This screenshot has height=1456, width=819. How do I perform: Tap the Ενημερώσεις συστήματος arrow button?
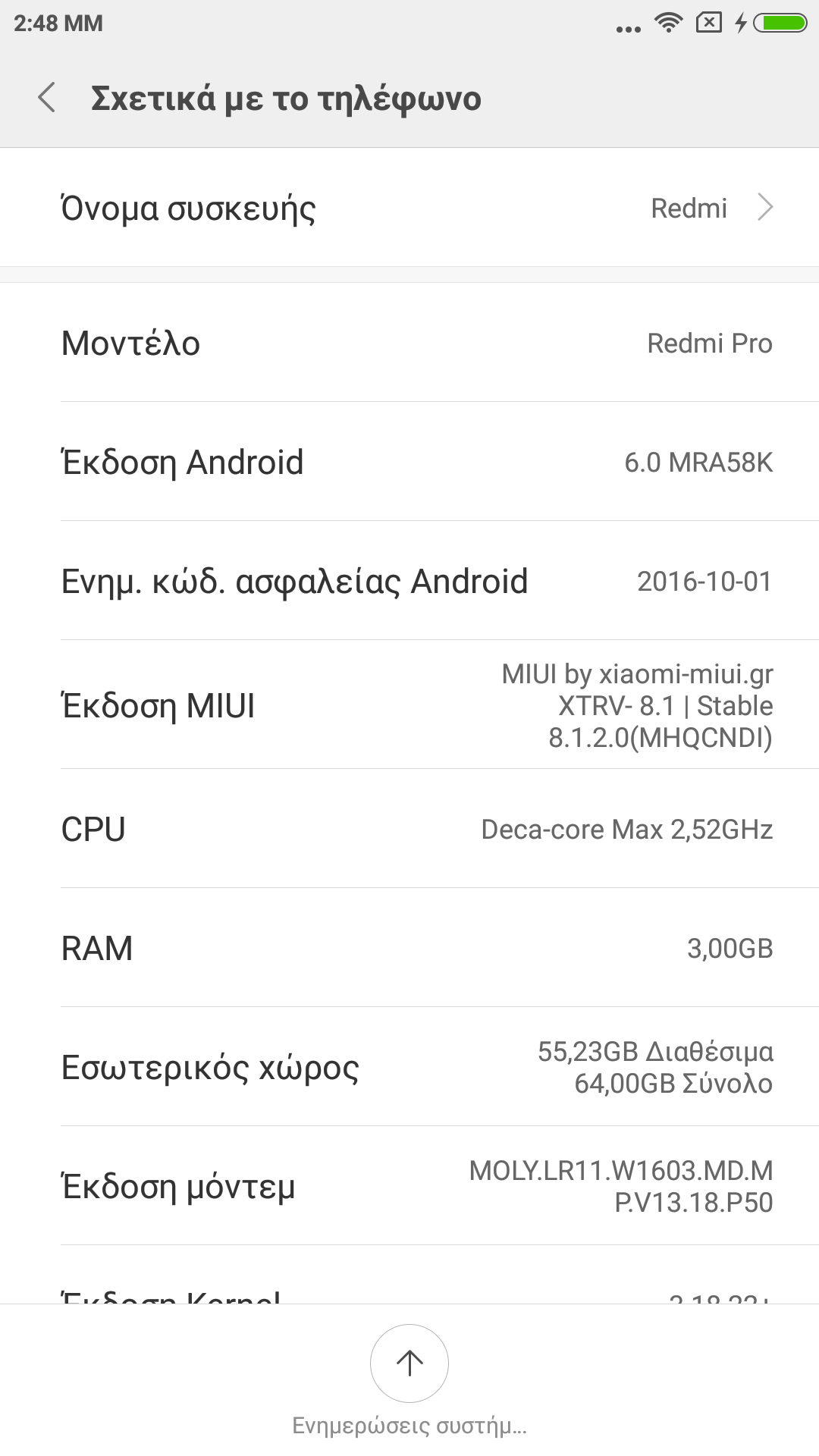(409, 1363)
